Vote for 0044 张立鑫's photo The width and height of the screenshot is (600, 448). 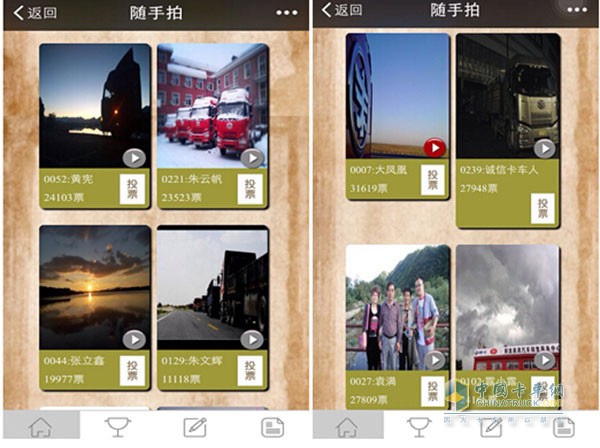coord(133,370)
